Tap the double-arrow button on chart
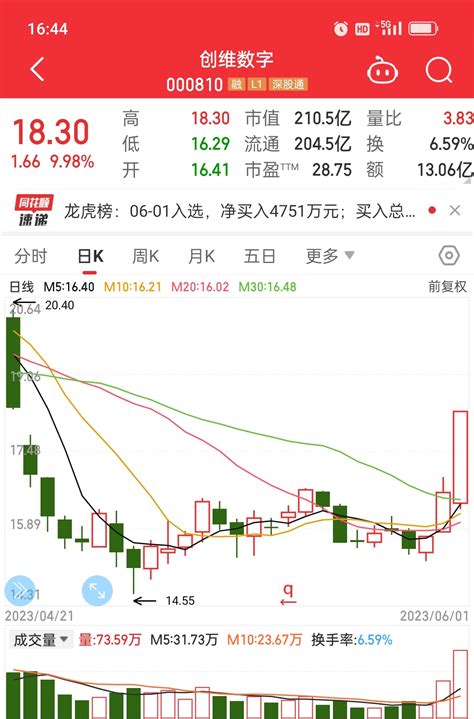 [x=19, y=590]
